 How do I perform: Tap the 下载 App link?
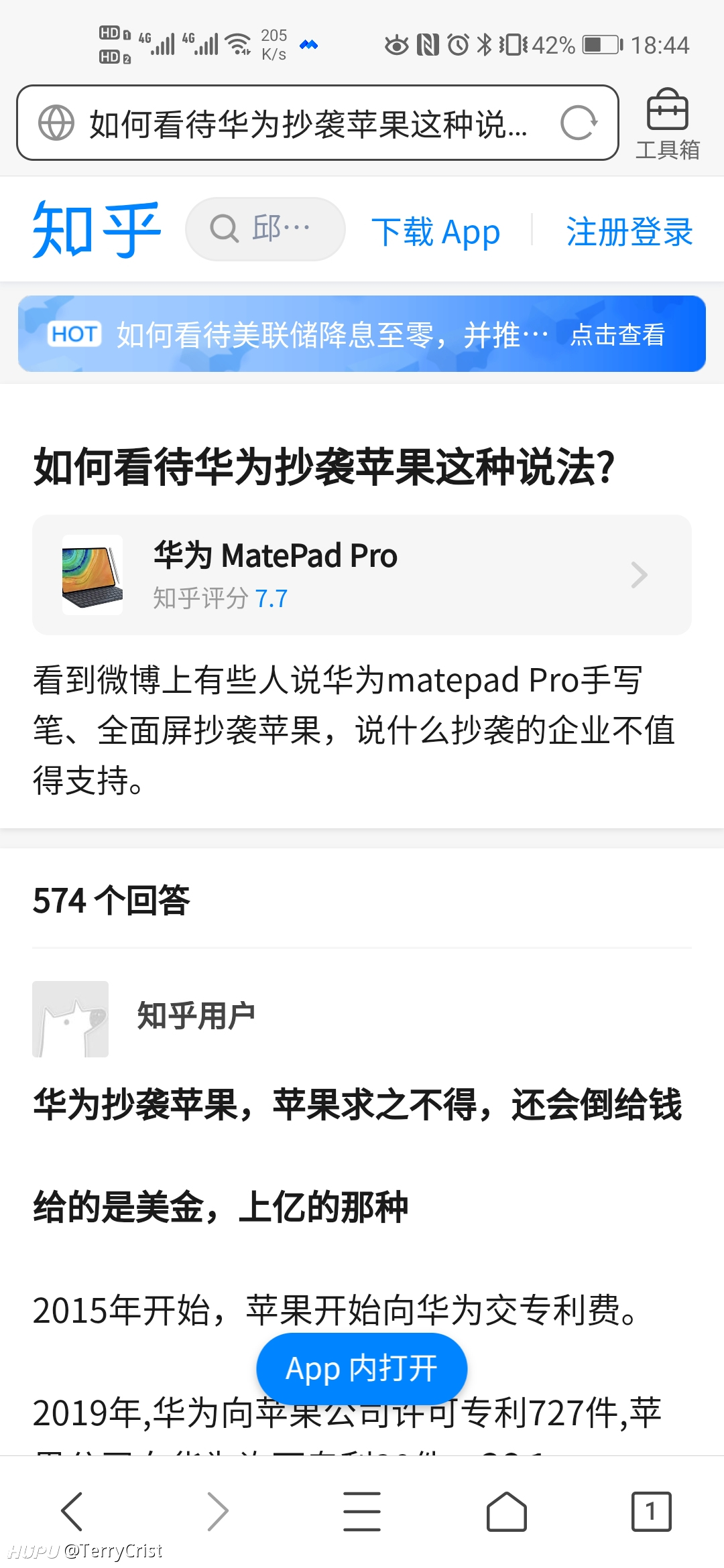436,232
